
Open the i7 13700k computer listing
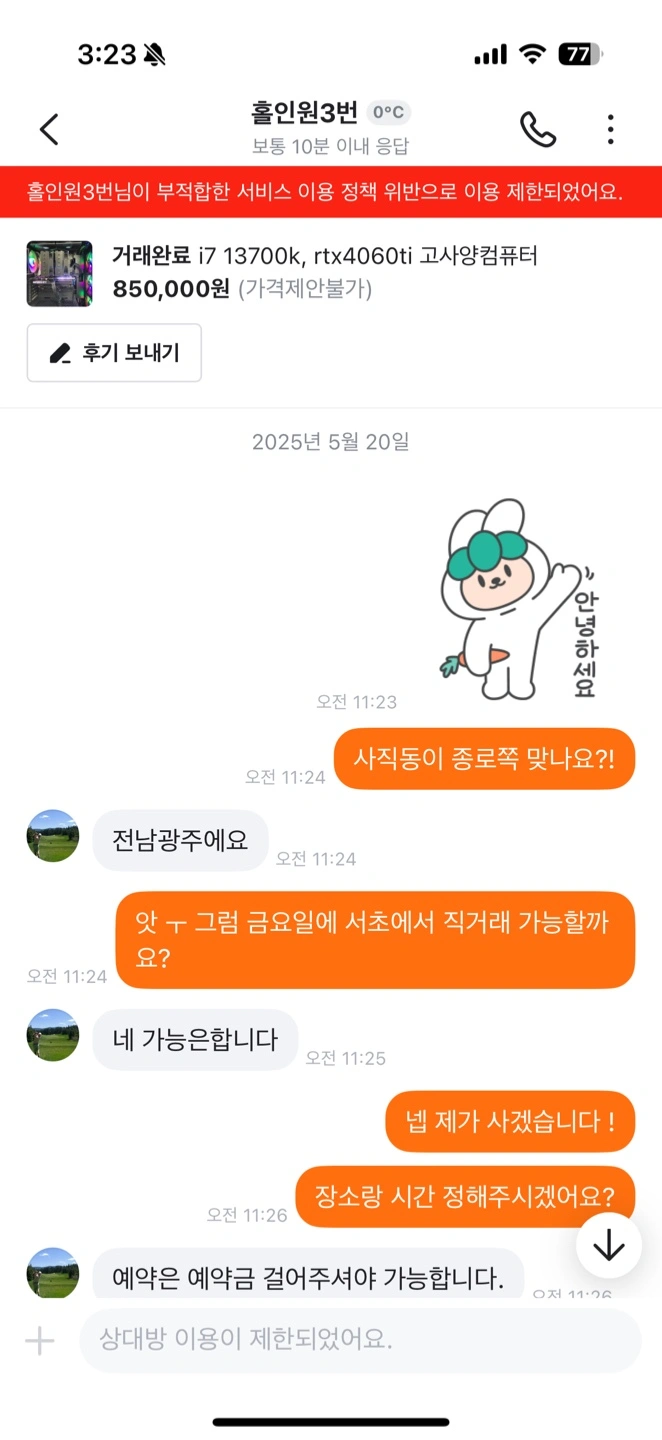tap(331, 273)
